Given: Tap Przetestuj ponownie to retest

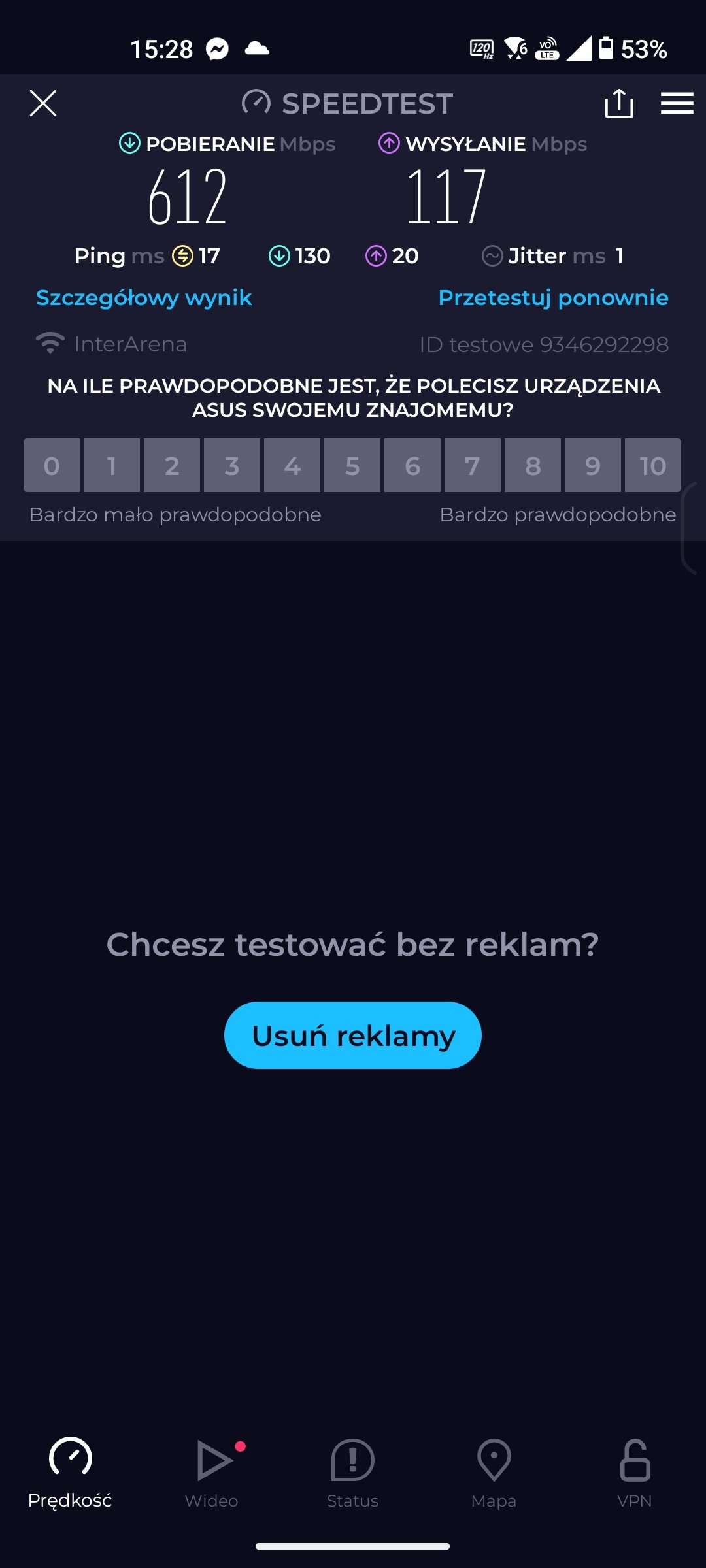Looking at the screenshot, I should coord(553,297).
